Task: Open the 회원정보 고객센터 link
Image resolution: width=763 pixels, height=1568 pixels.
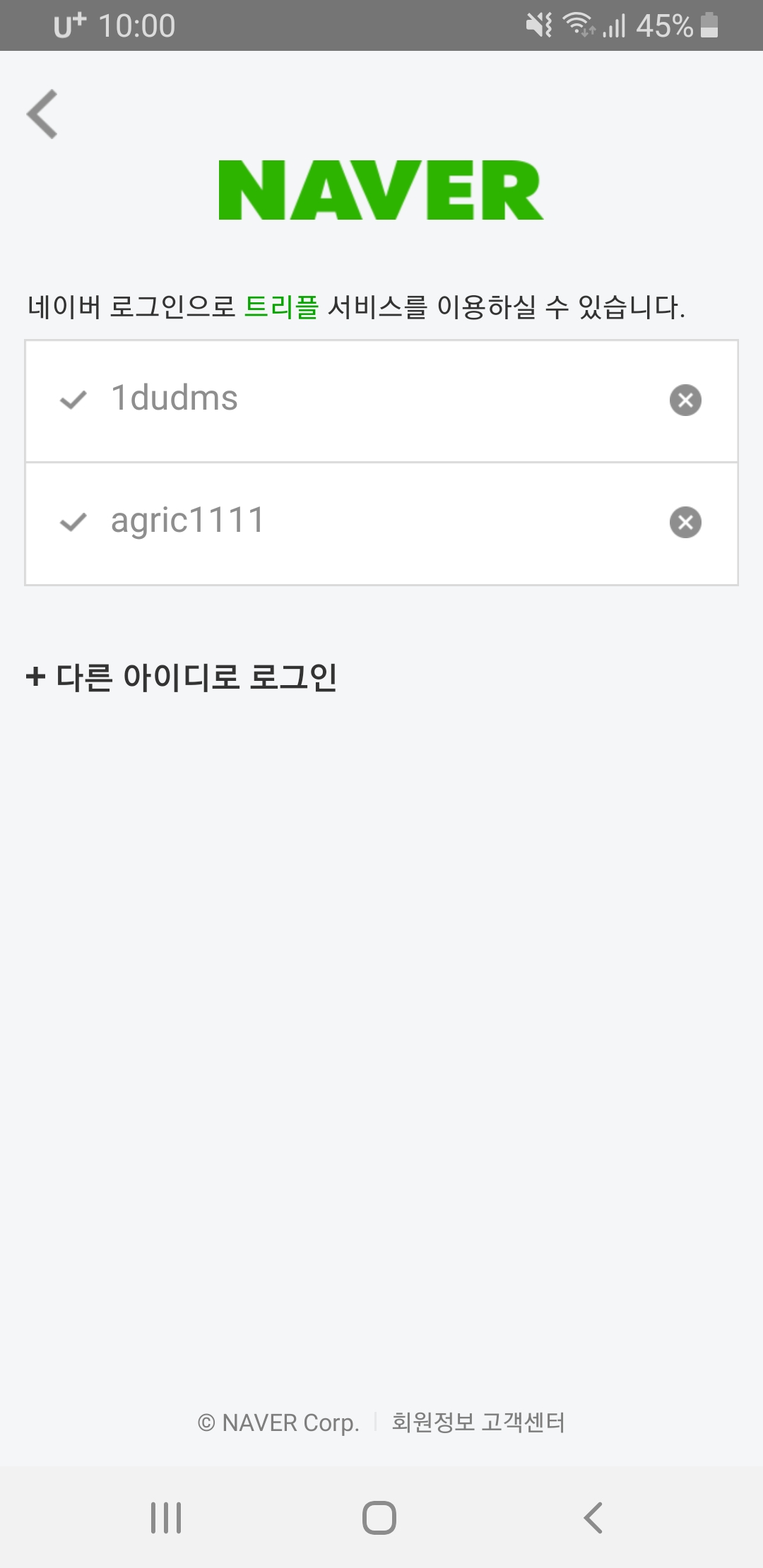Action: point(478,1422)
